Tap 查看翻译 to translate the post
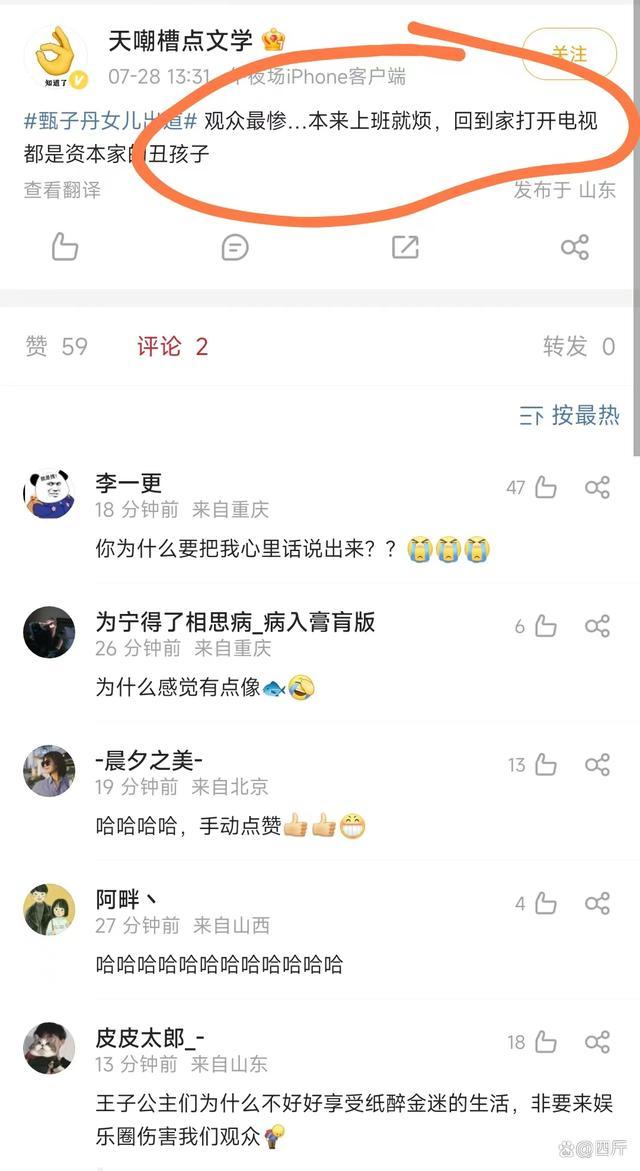The image size is (640, 1171). (x=62, y=189)
